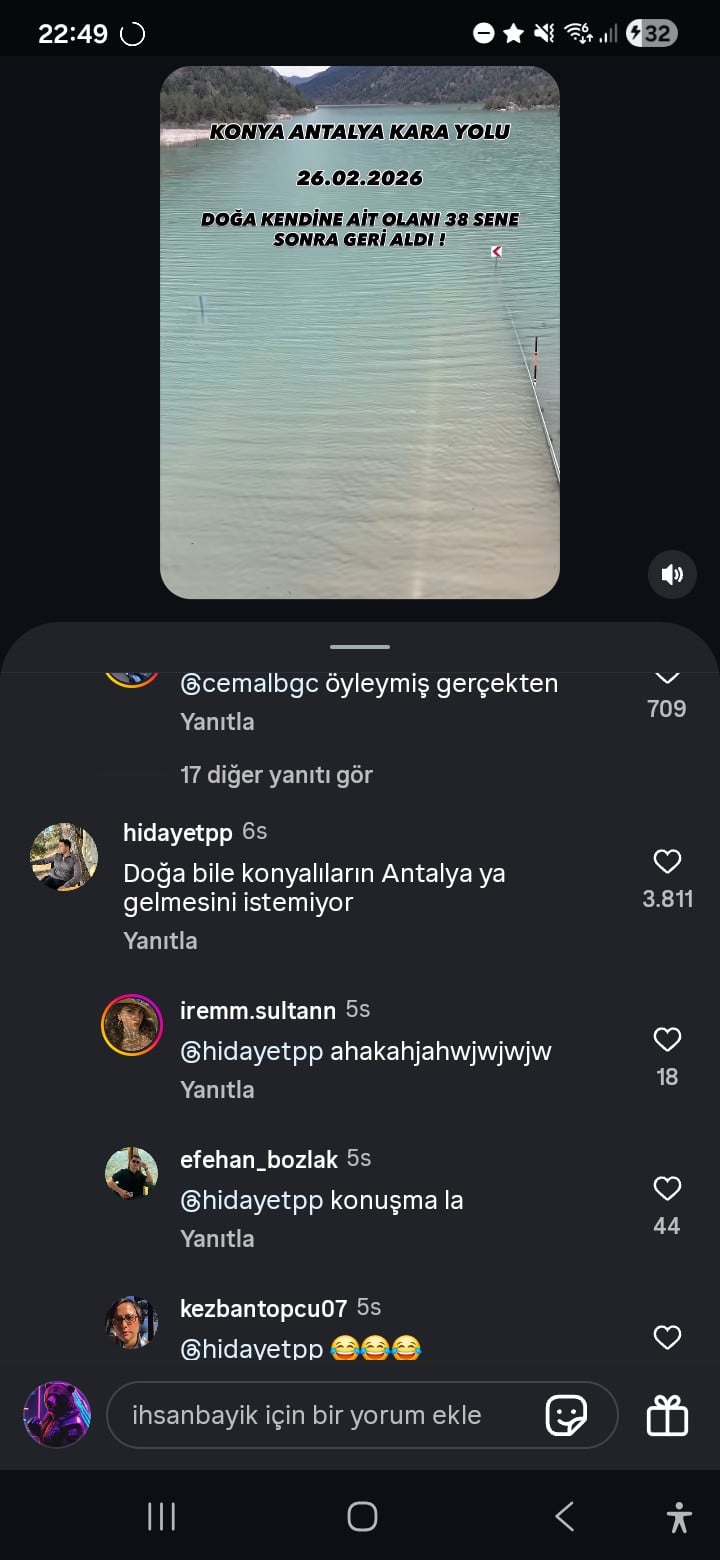
Task: Open the sticker picker in comment box
Action: coord(566,1415)
